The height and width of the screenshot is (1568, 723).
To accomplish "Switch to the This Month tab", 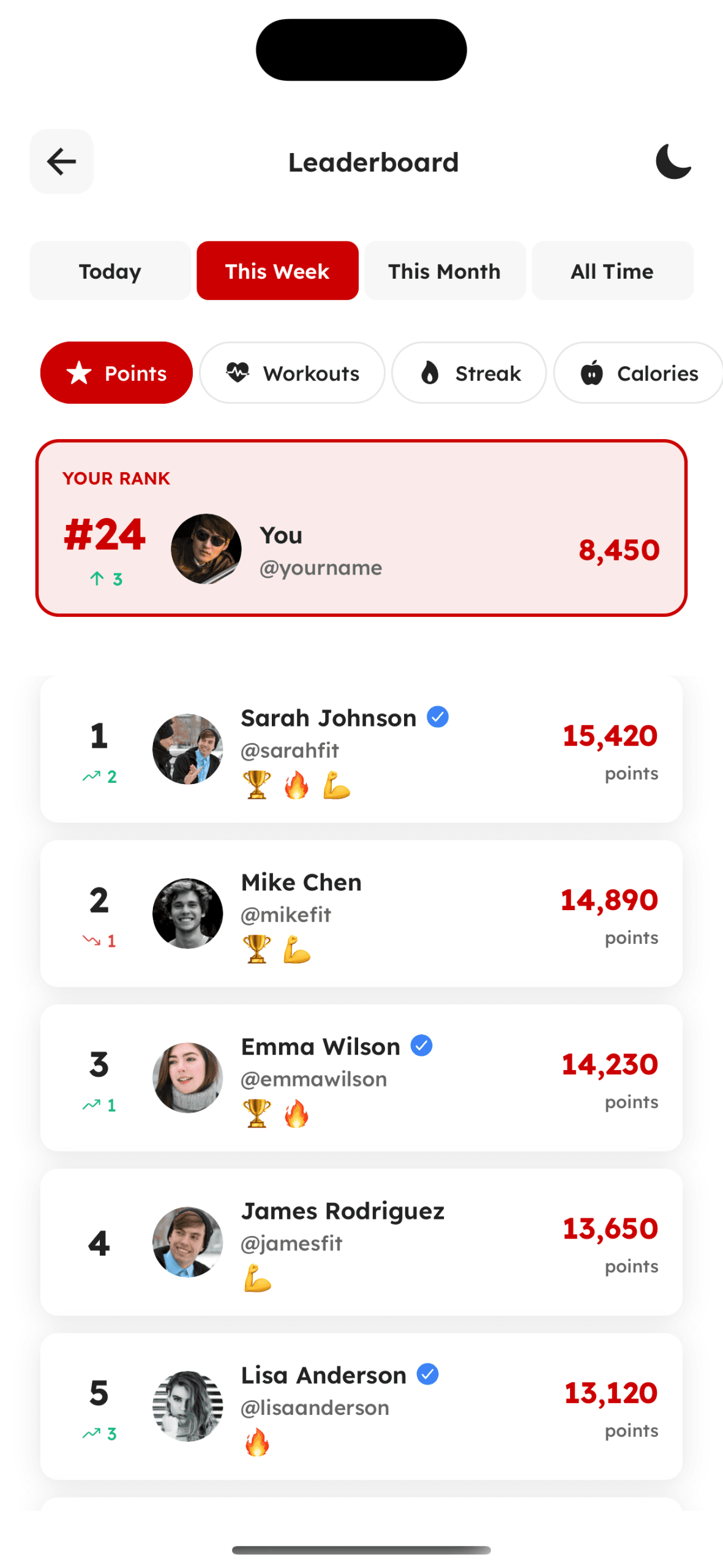I will click(x=444, y=271).
